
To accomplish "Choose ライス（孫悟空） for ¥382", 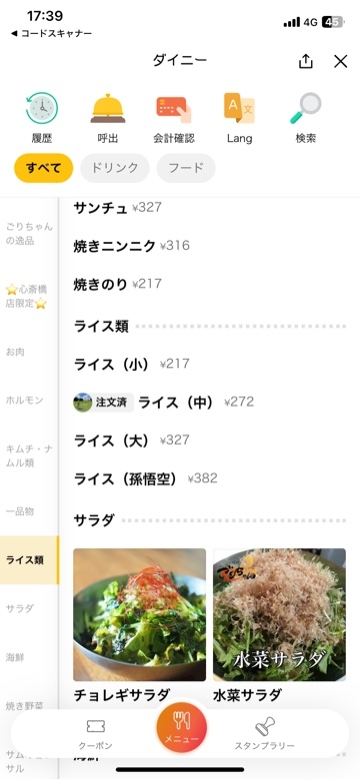I will [x=146, y=479].
